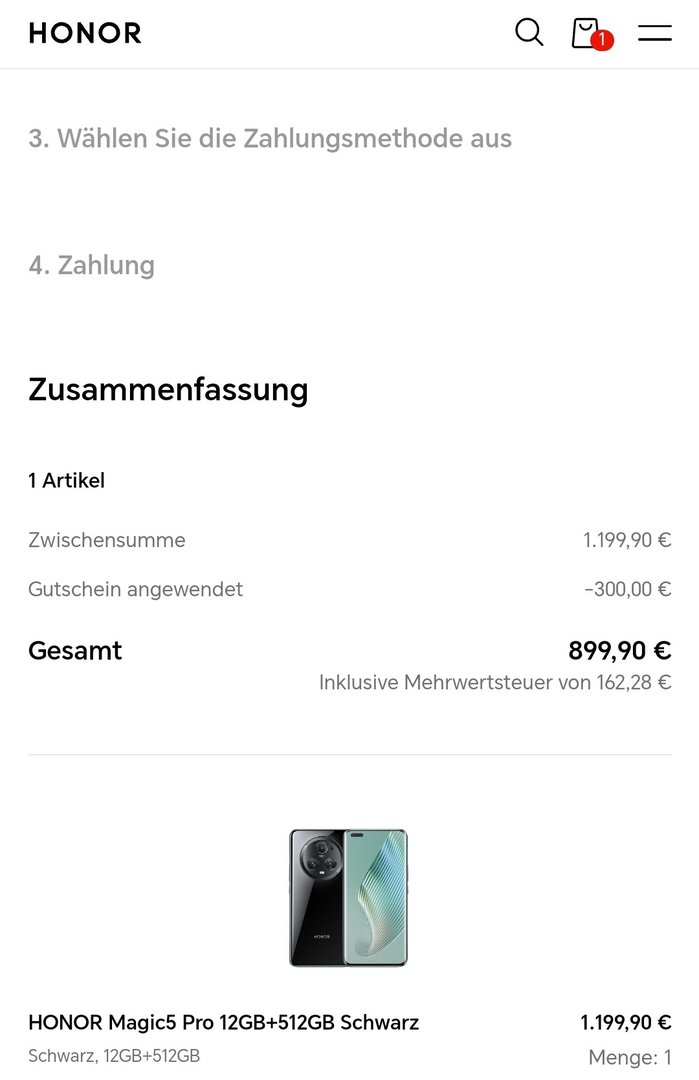Open the search icon in header

(529, 32)
